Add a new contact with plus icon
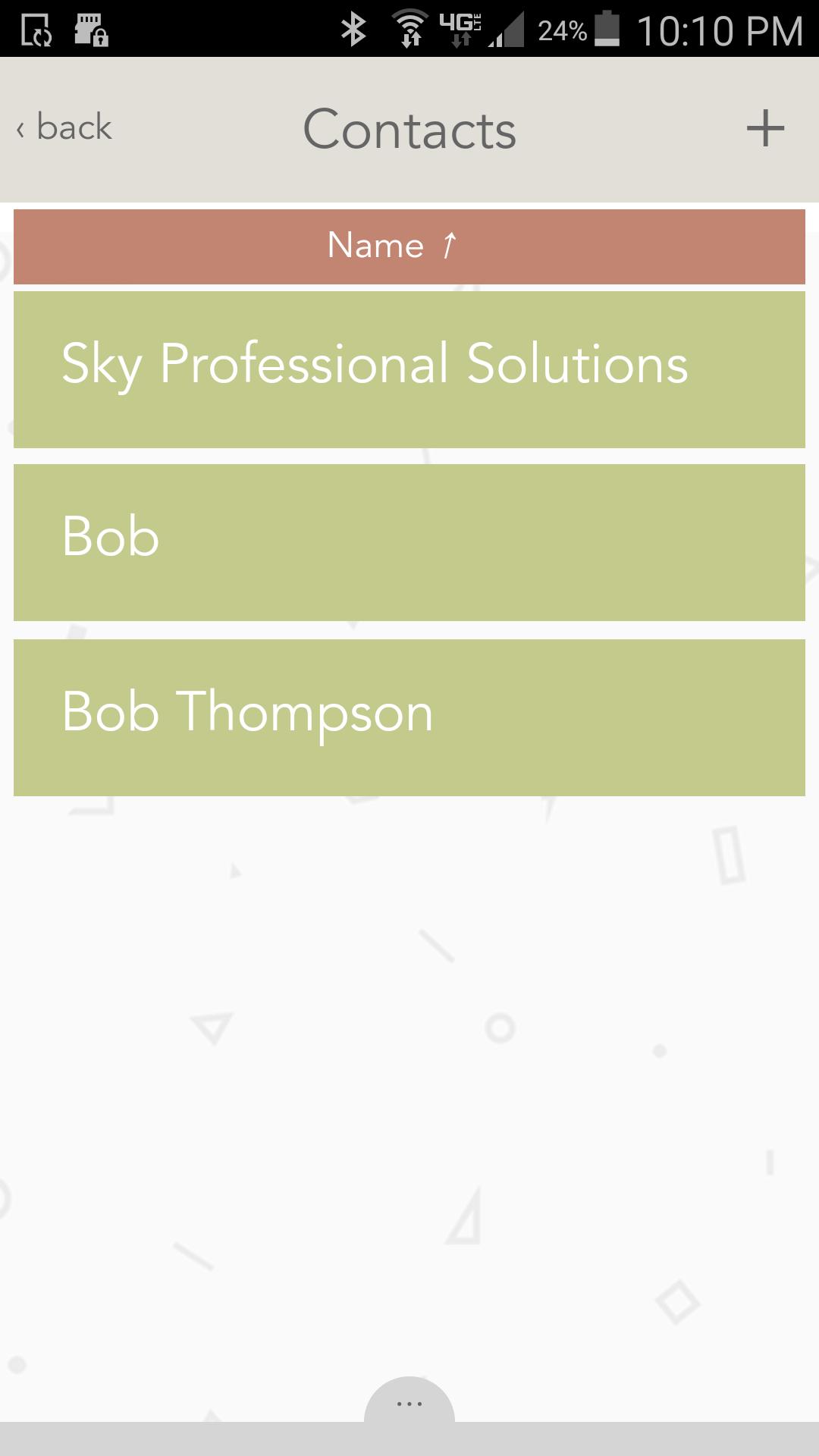This screenshot has width=819, height=1456. coord(764,128)
